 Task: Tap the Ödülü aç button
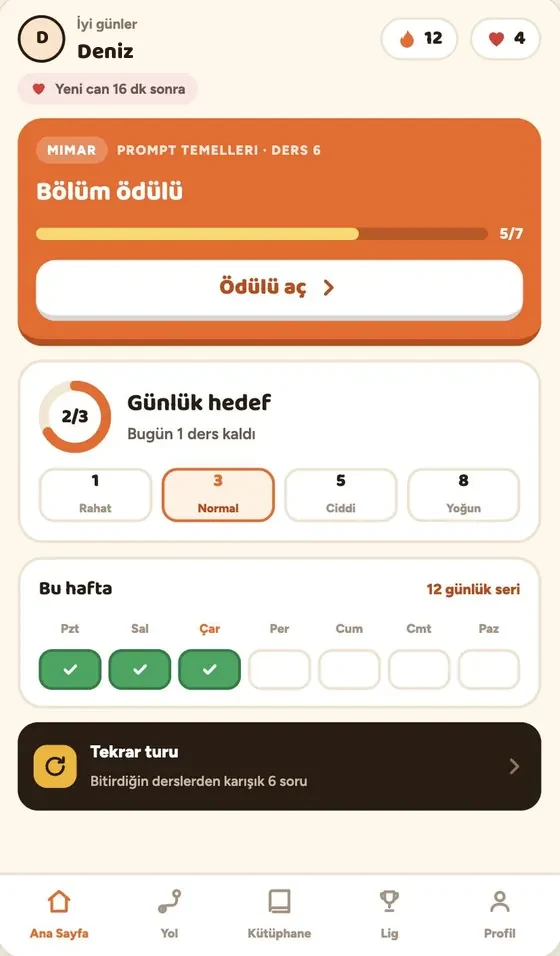(279, 288)
